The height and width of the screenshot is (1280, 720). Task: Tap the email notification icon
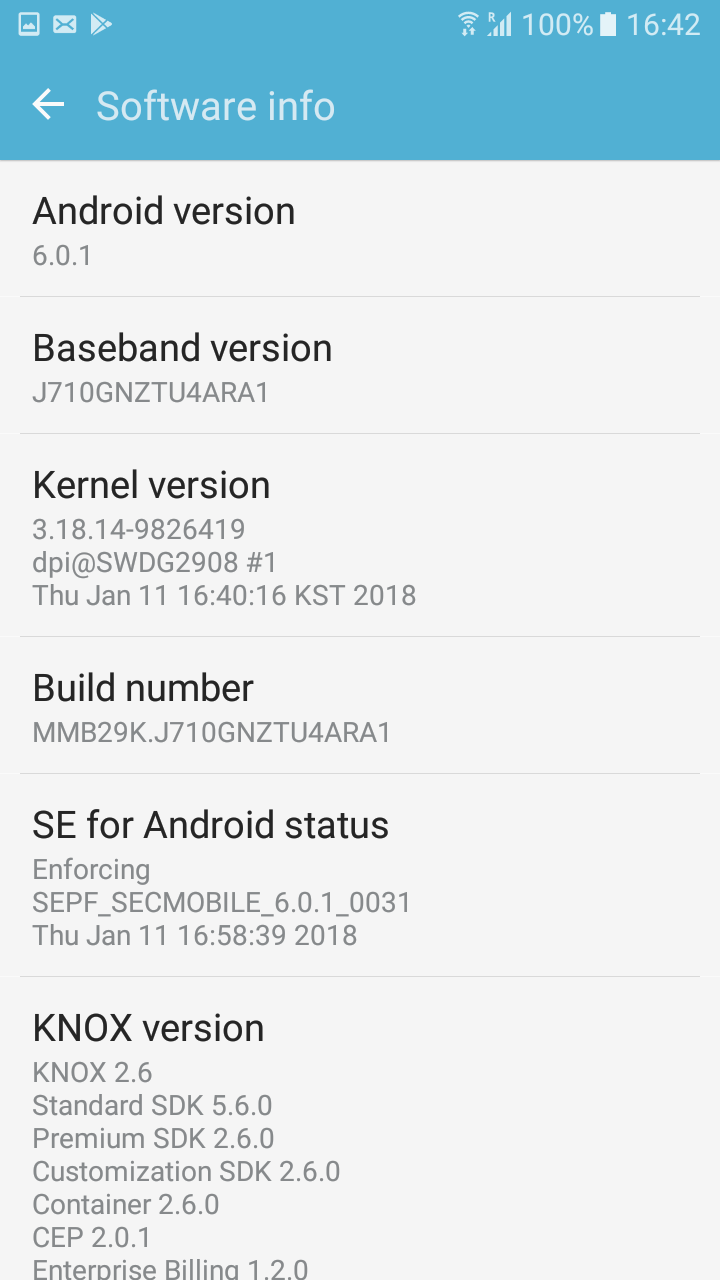(x=64, y=23)
